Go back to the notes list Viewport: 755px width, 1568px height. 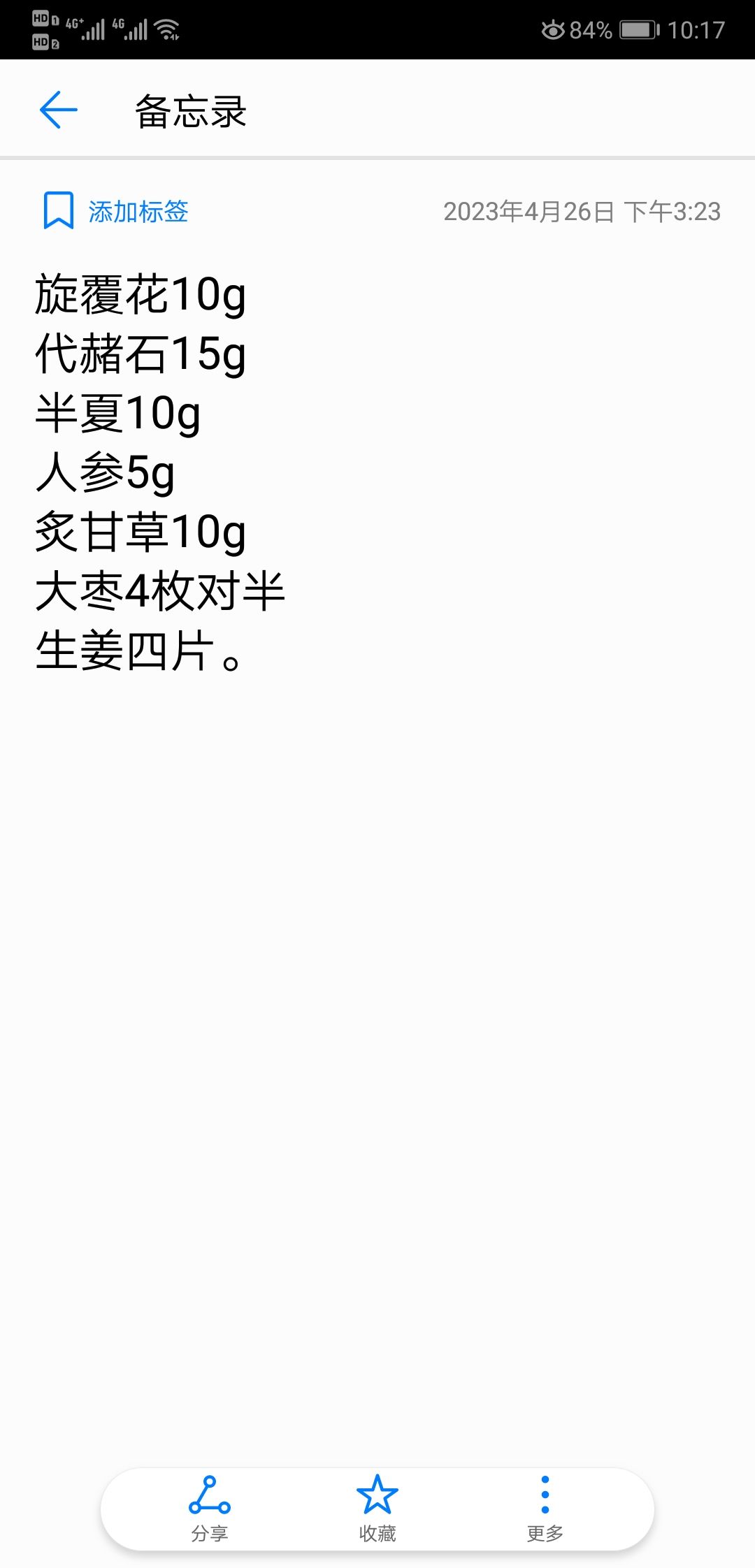click(x=59, y=110)
